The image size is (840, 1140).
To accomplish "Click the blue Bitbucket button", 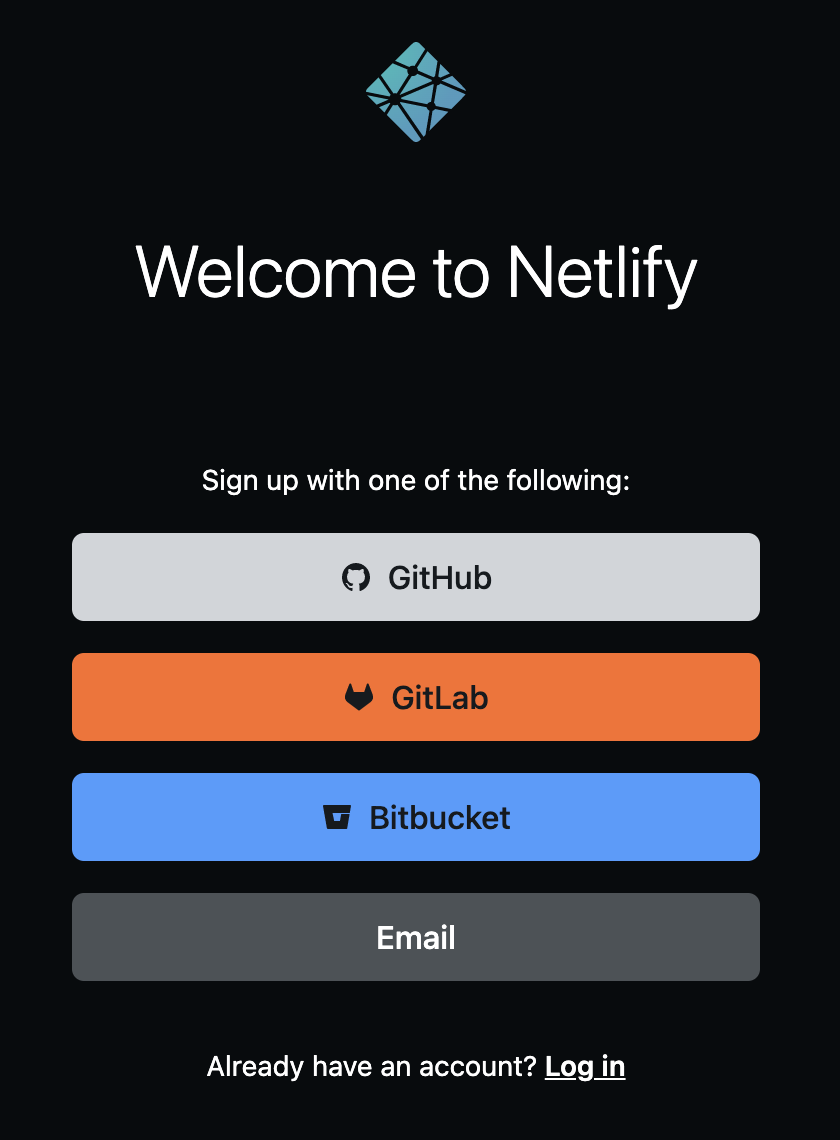I will 415,817.
